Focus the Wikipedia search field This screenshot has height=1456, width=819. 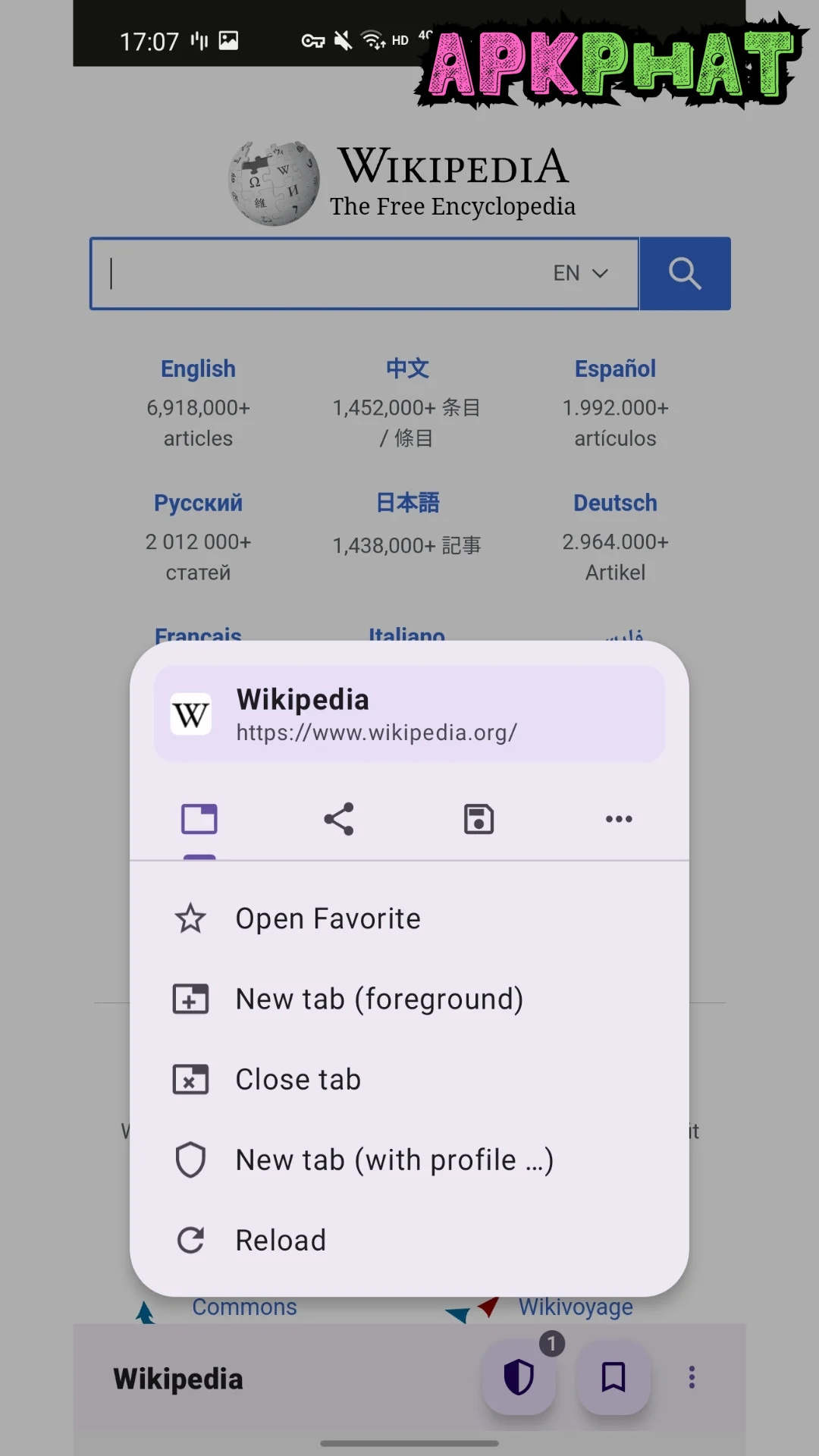318,274
